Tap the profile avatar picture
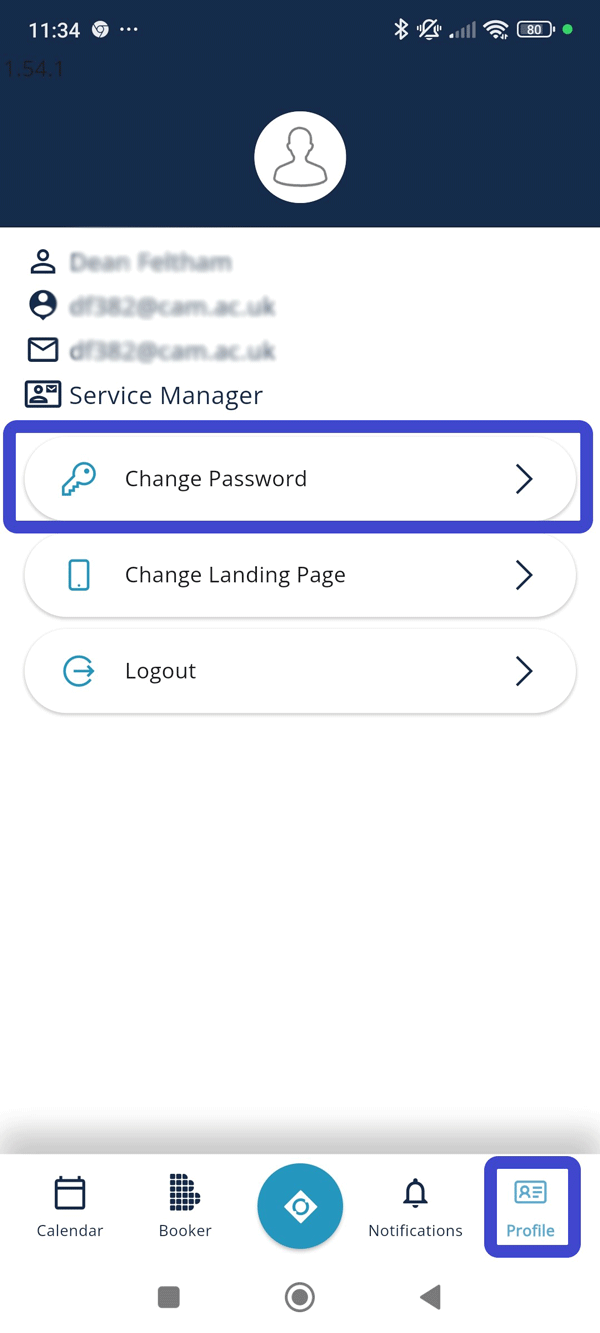The image size is (600, 1333). pyautogui.click(x=300, y=158)
